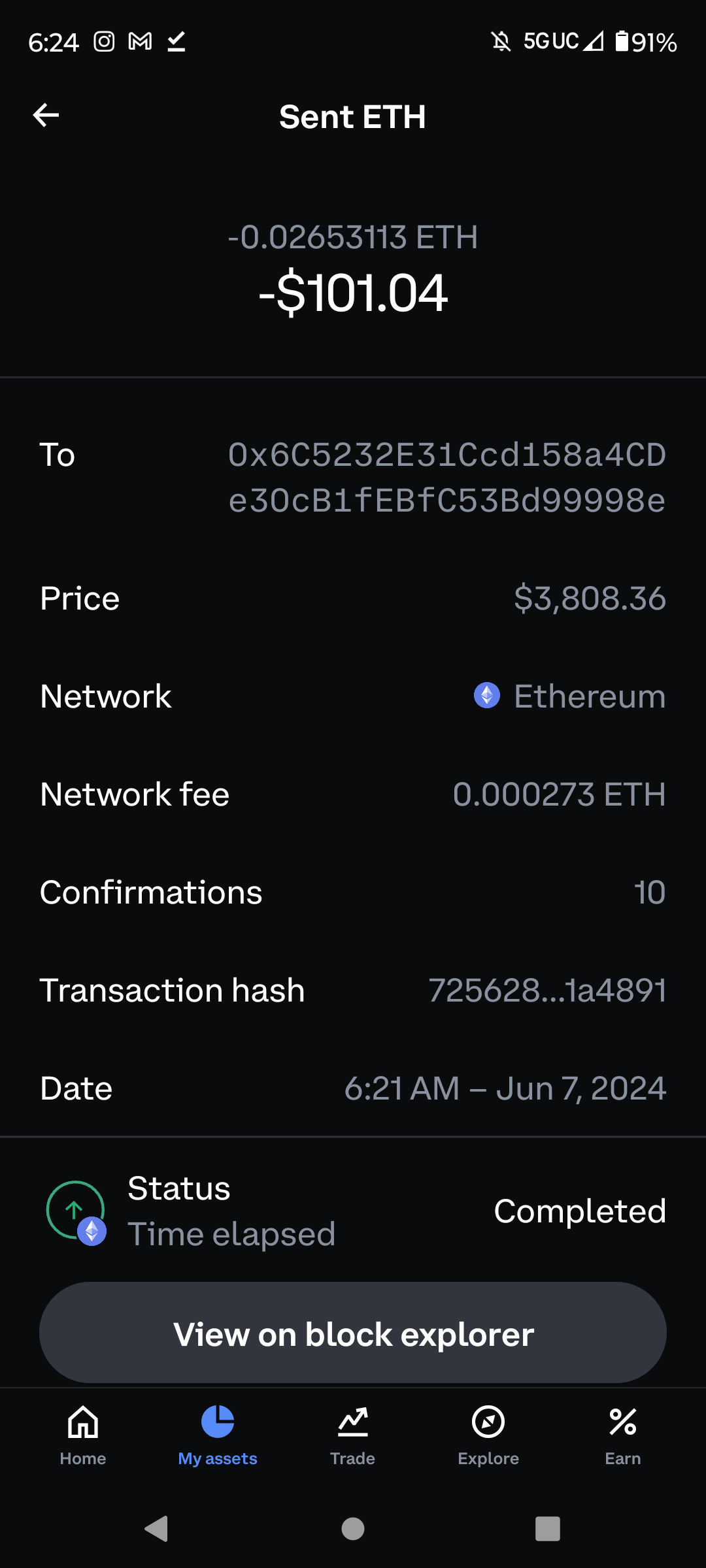Tap the recipient wallet address

pyautogui.click(x=447, y=478)
